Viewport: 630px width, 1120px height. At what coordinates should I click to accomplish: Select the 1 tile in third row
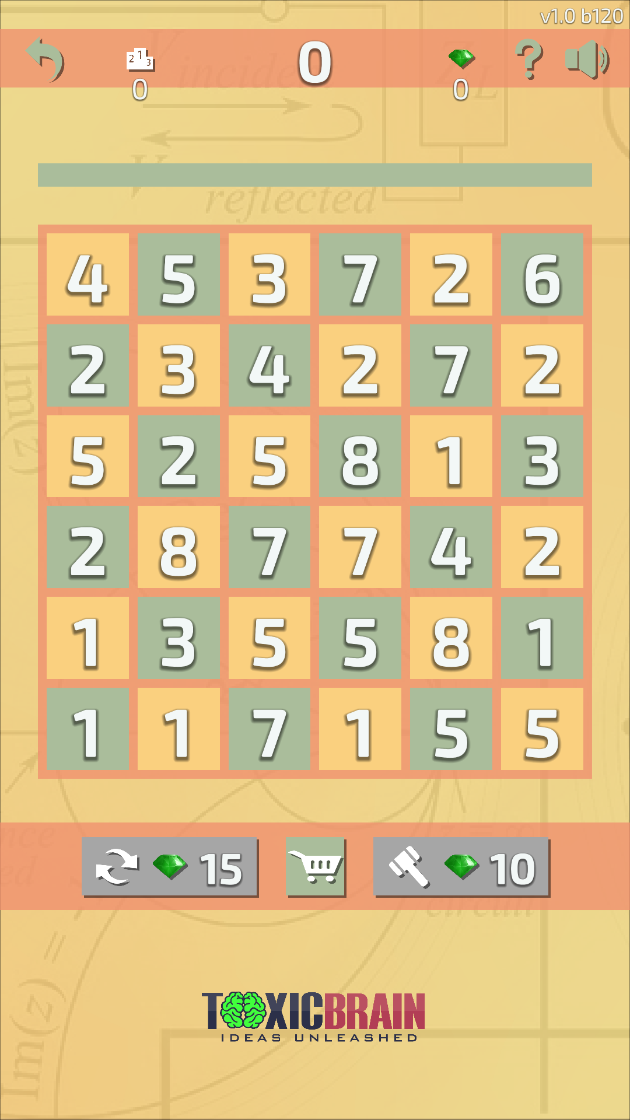(451, 457)
